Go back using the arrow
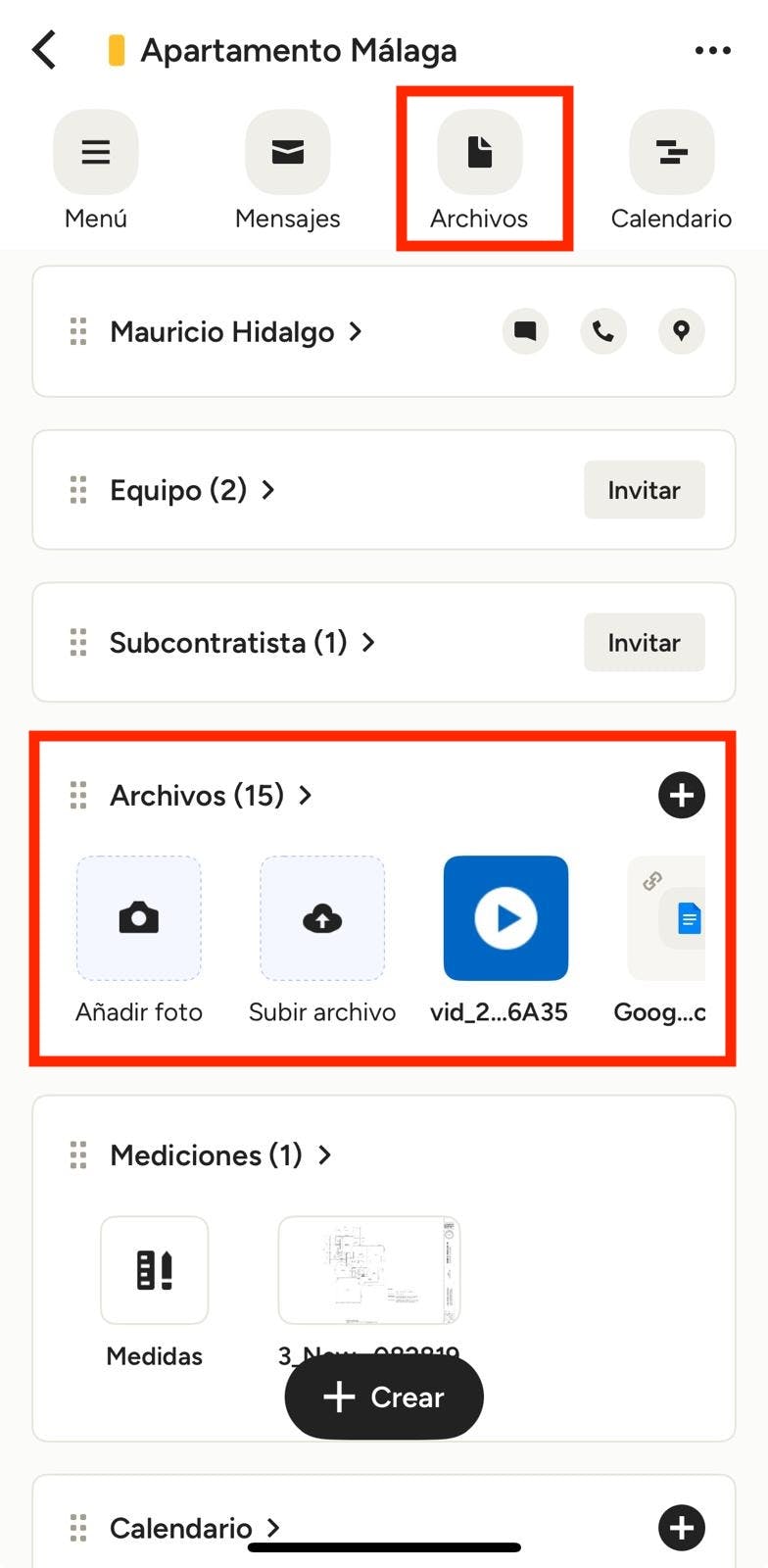This screenshot has width=768, height=1568. [44, 50]
